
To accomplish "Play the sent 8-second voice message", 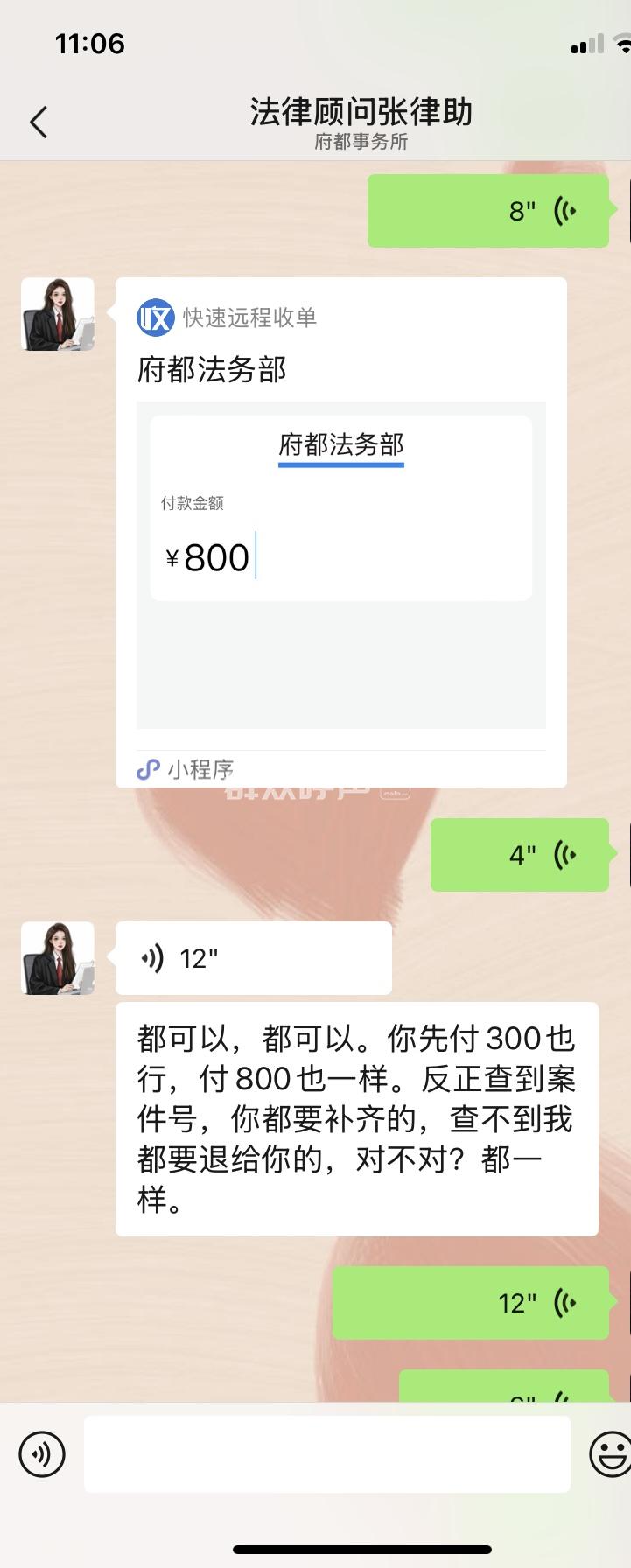I will coord(487,211).
